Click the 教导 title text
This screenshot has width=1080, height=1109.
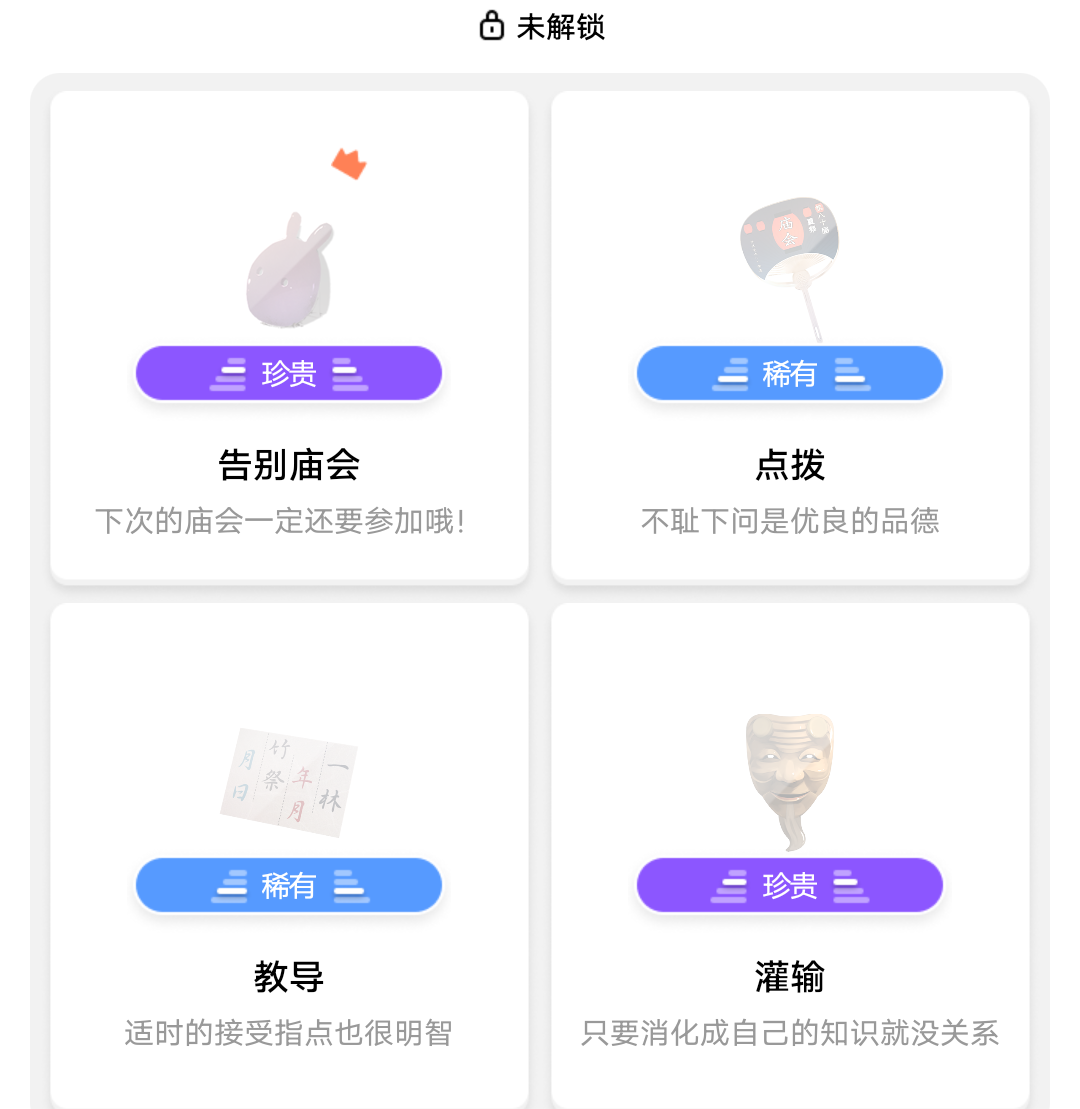click(x=289, y=977)
